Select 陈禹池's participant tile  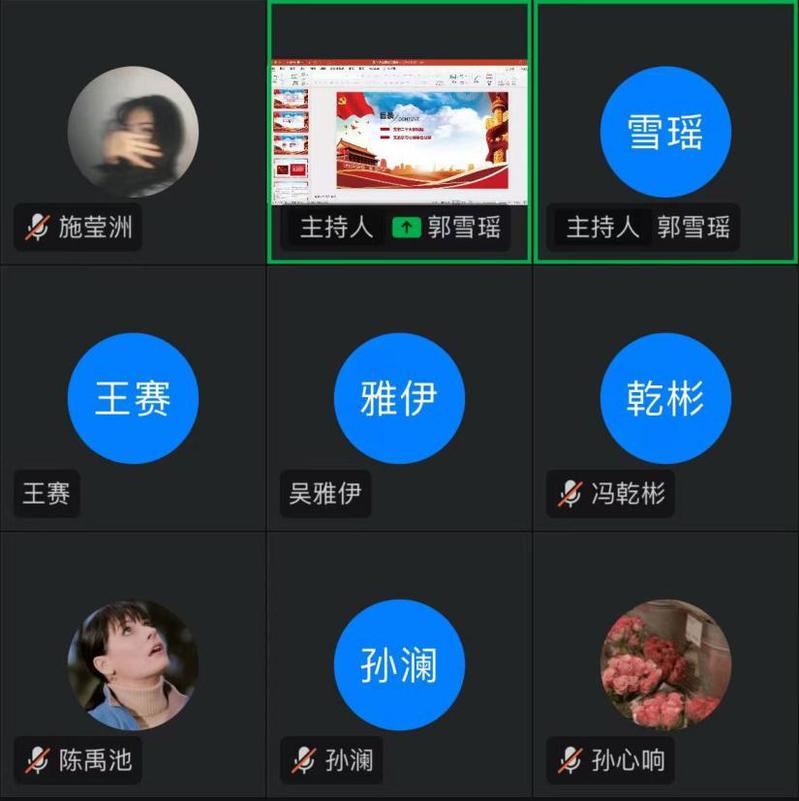point(133,665)
